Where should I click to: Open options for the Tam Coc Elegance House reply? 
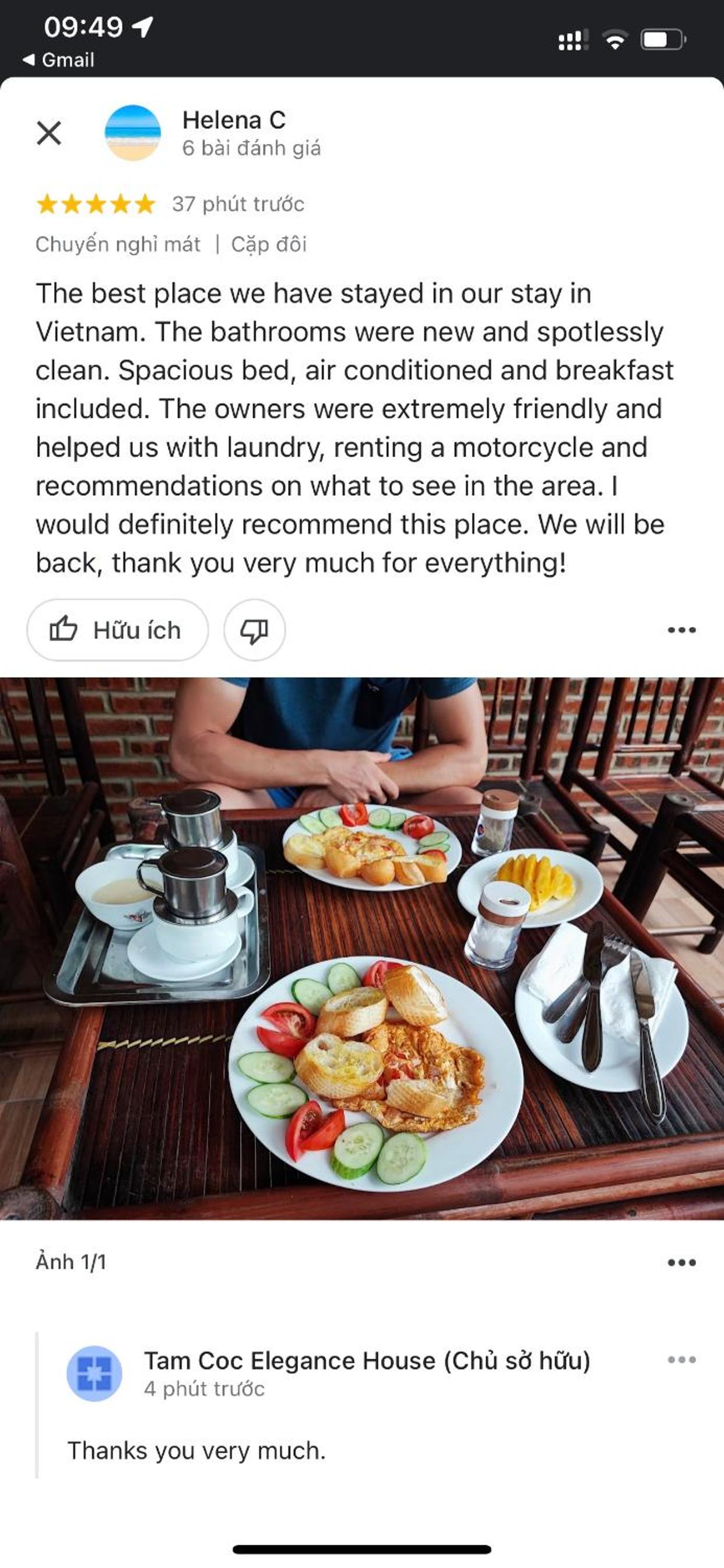pos(681,1360)
